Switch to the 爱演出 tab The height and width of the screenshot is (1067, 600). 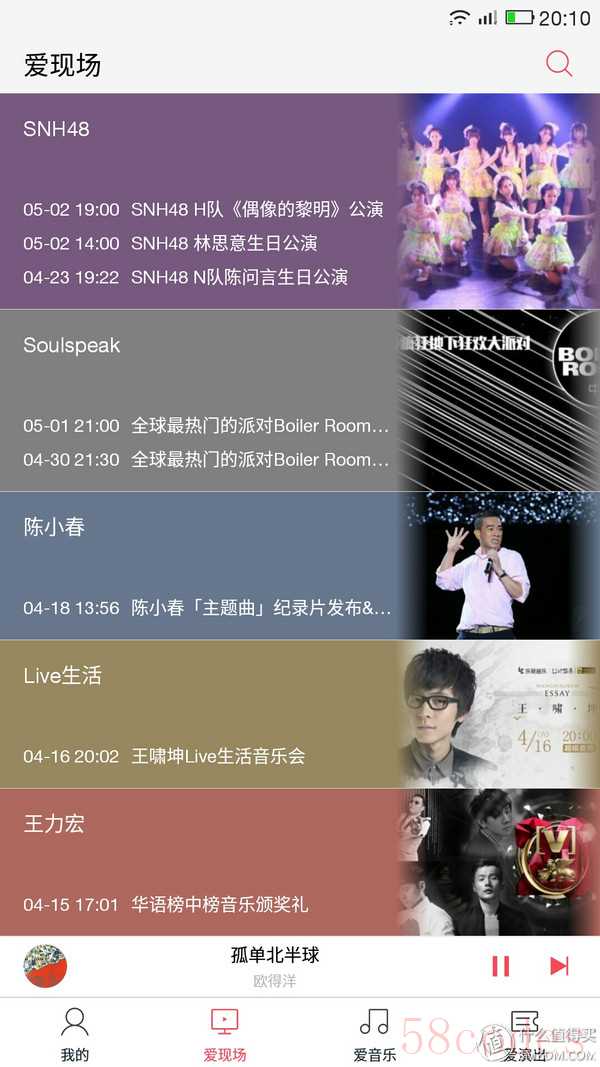[524, 1033]
